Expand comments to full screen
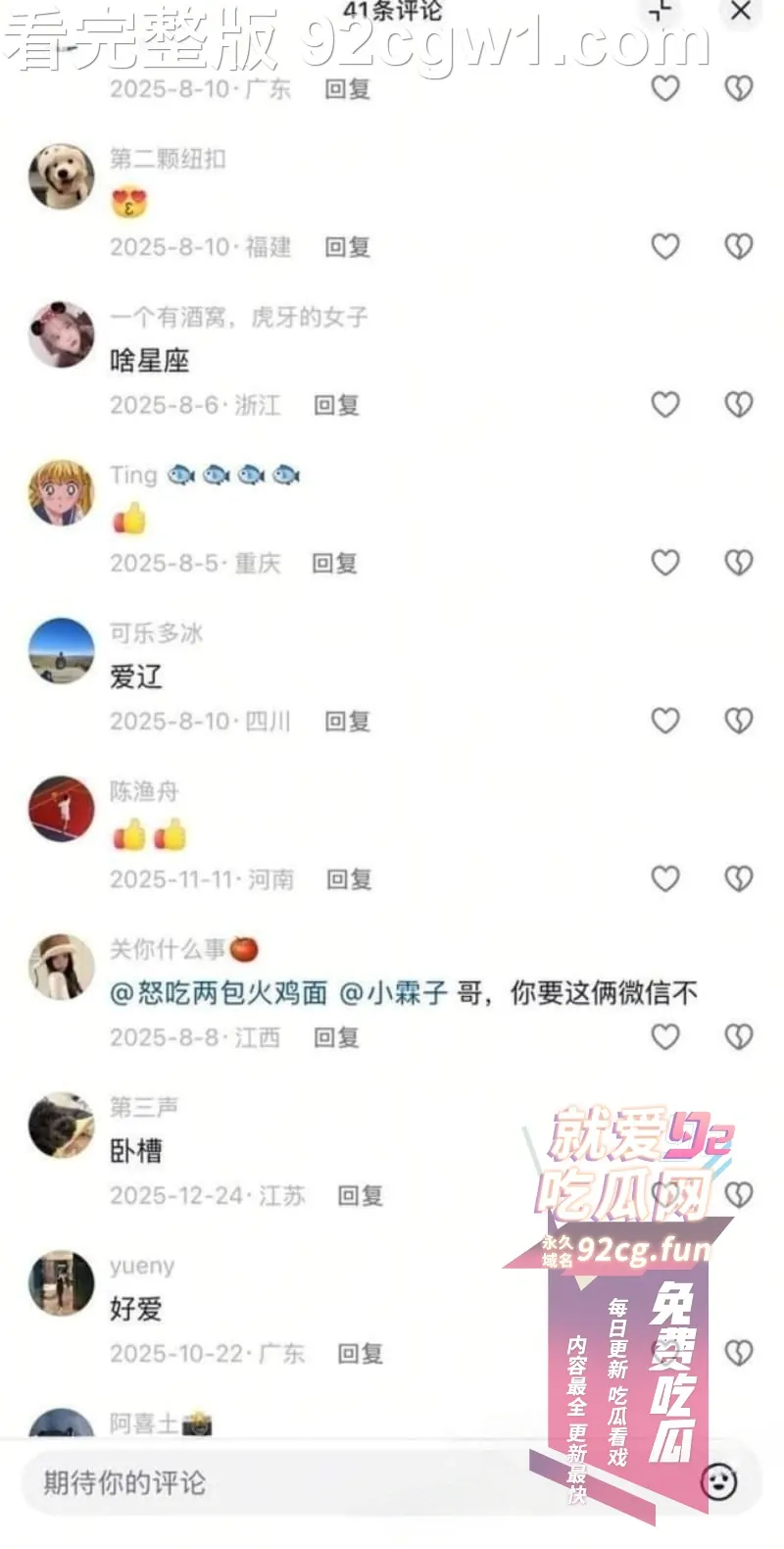 point(661,12)
